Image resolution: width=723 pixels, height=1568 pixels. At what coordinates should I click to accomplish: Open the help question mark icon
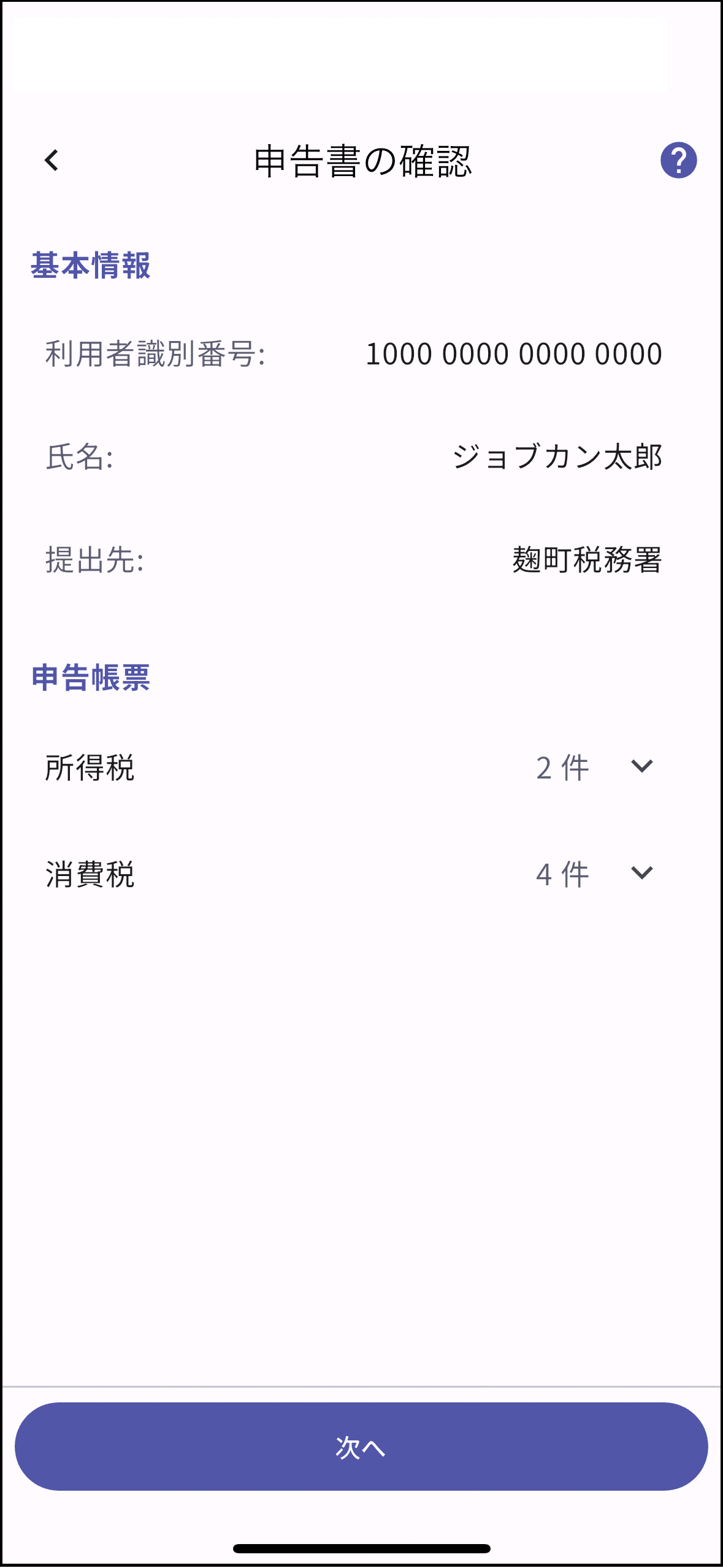coord(678,161)
